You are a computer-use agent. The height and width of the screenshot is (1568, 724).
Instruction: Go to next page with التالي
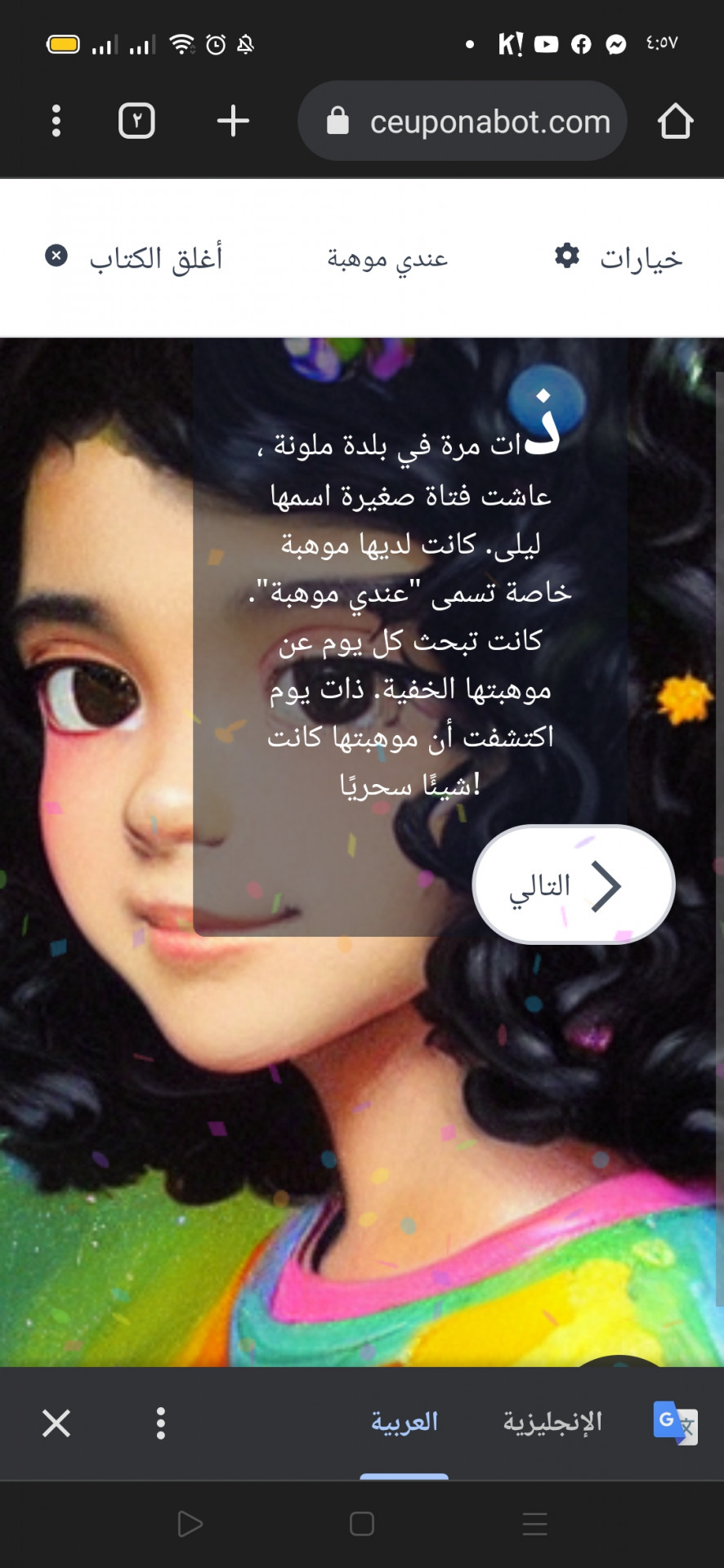click(573, 885)
